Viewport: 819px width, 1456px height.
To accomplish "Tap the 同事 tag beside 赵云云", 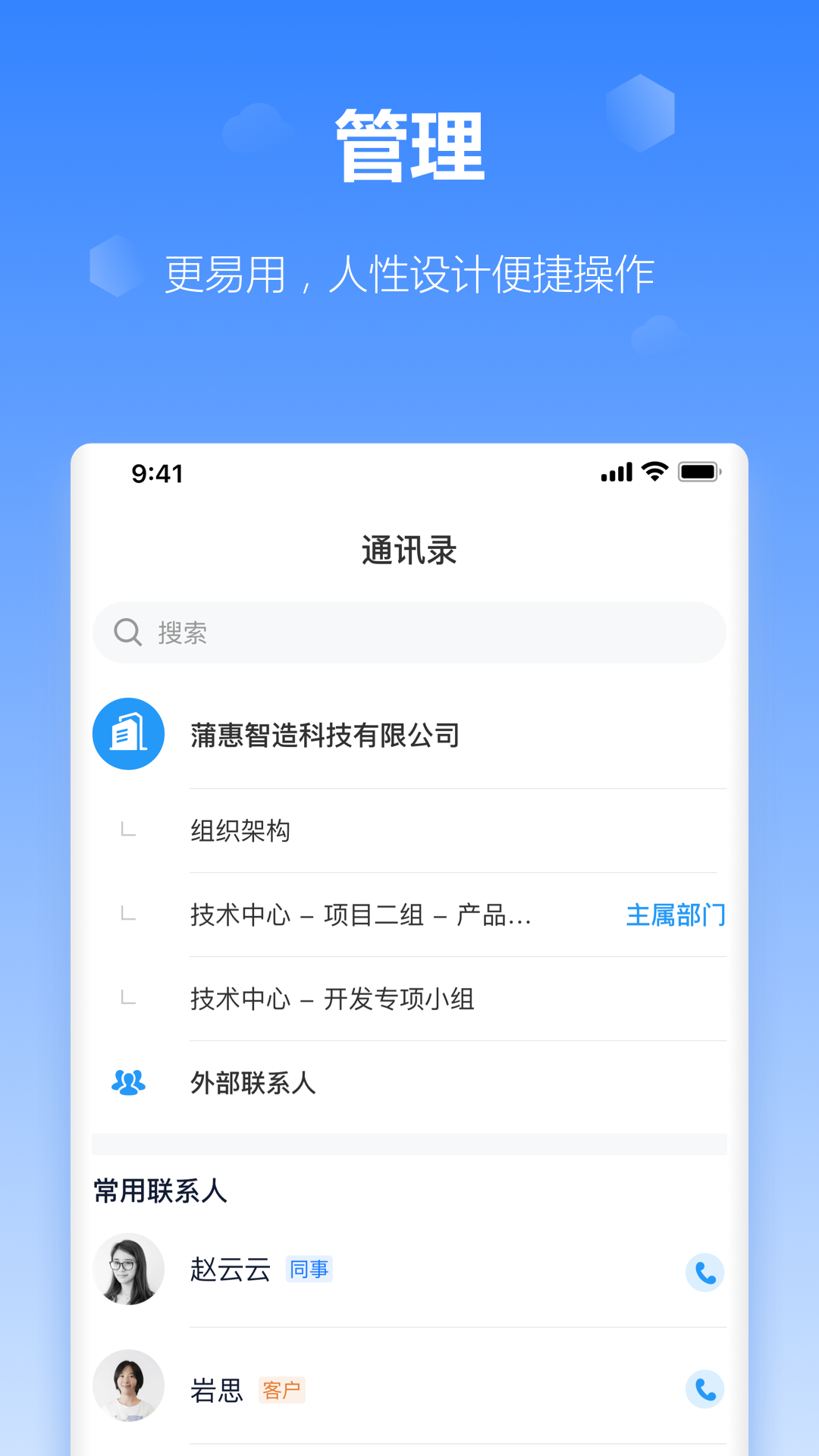I will coord(308,1269).
